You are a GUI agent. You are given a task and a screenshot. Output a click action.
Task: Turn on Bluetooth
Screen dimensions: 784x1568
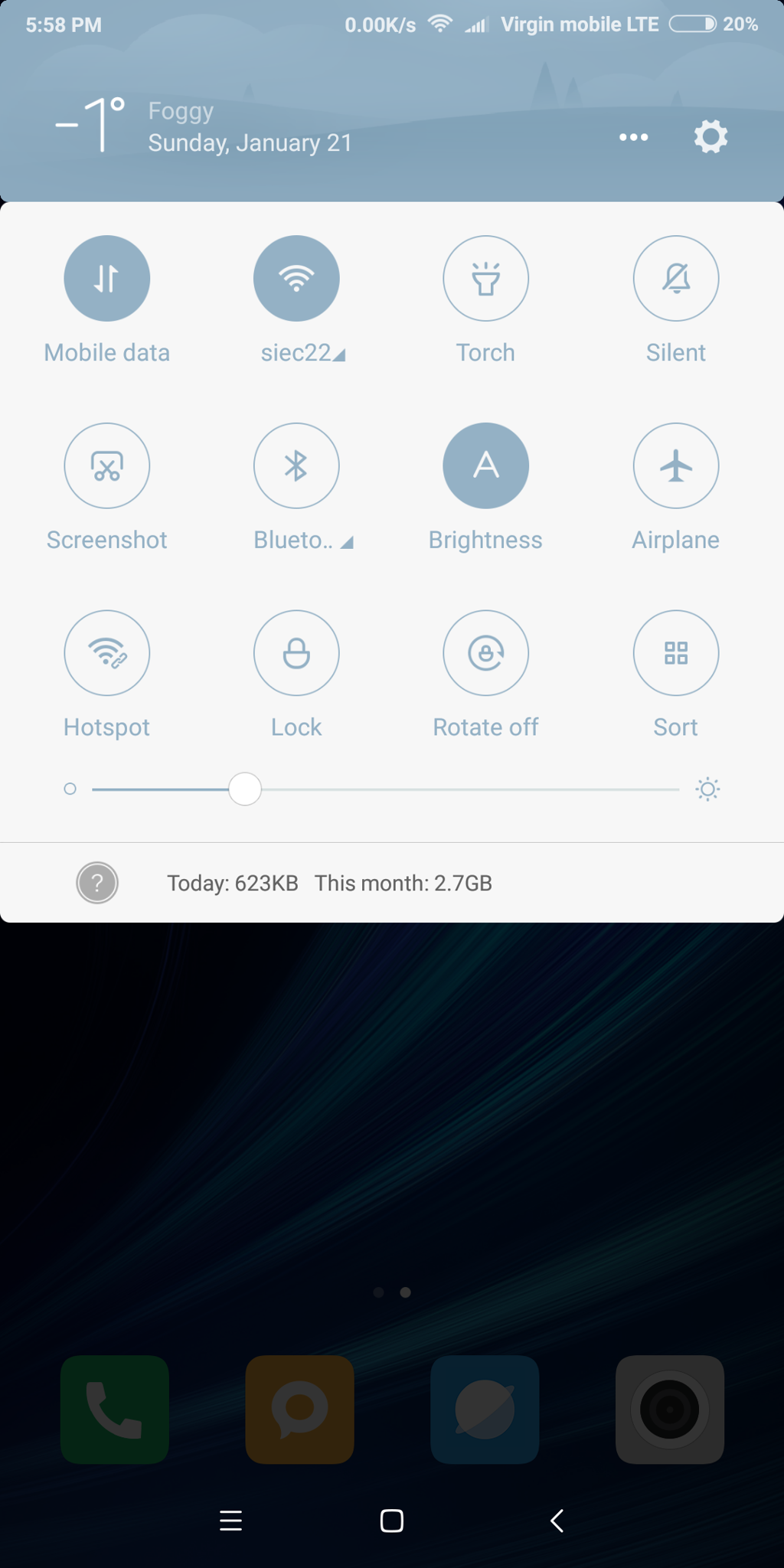point(296,465)
